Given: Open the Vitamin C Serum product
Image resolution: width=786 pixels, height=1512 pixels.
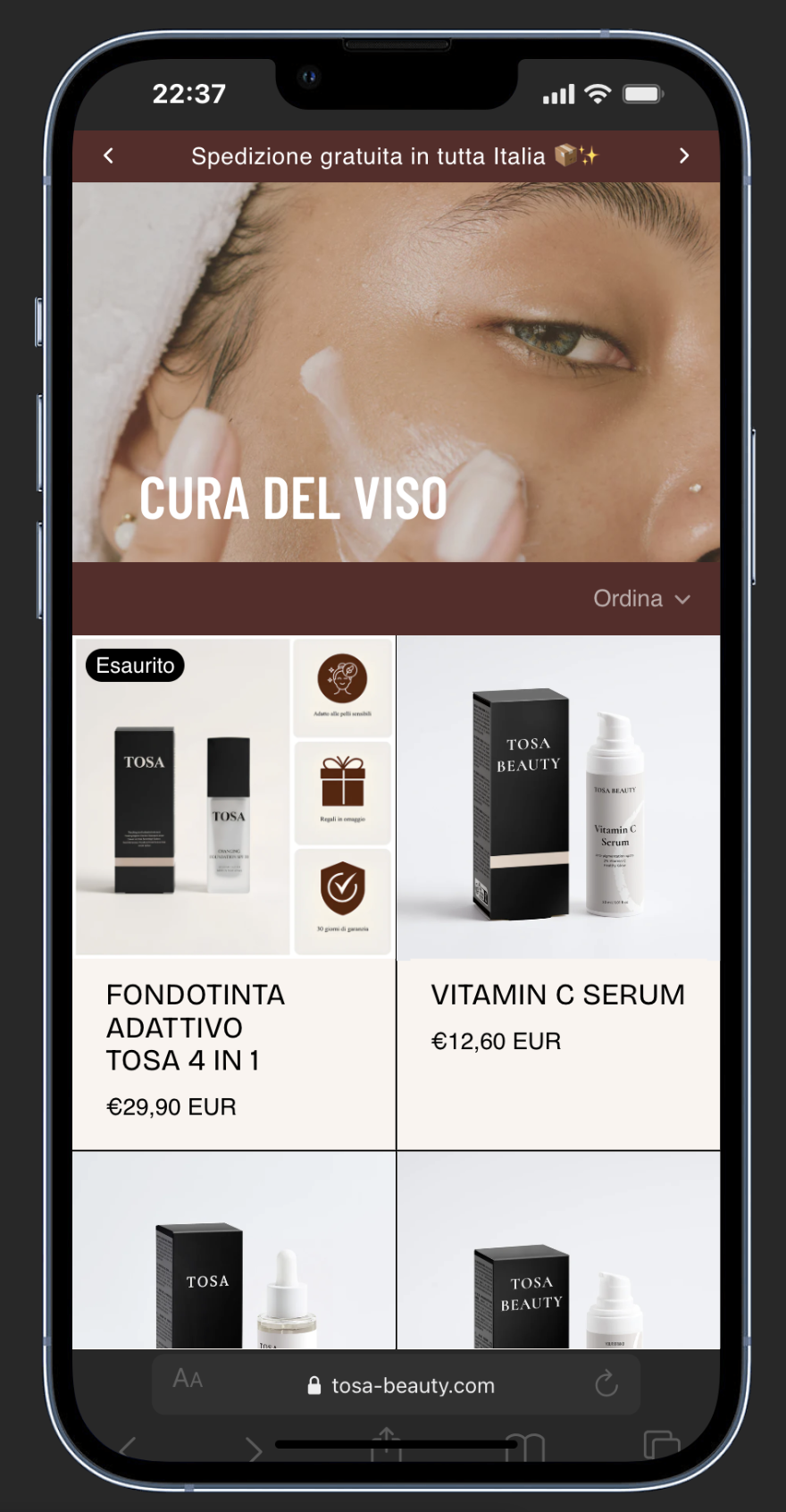Looking at the screenshot, I should 557,995.
